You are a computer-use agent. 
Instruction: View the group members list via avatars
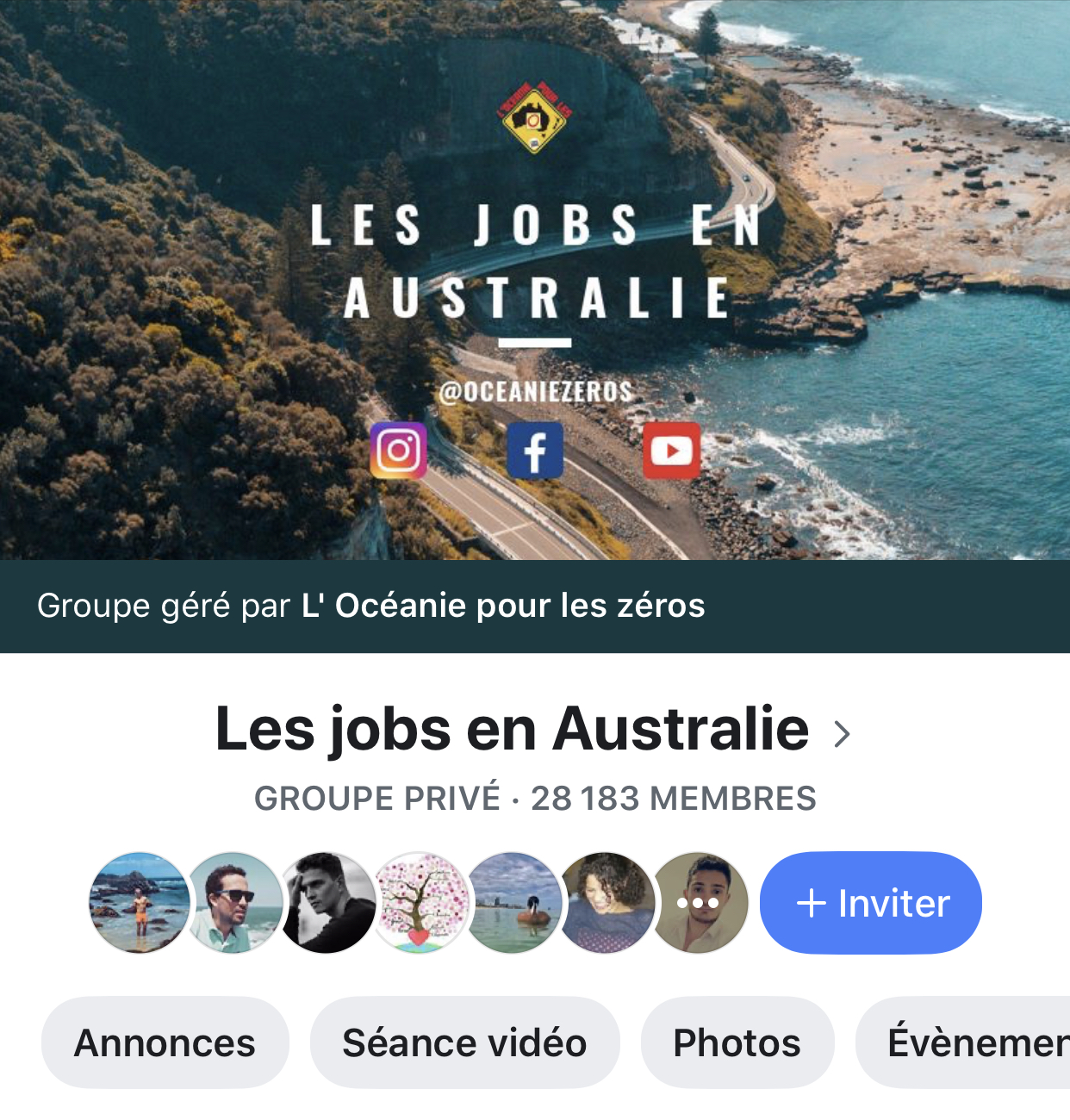click(418, 903)
